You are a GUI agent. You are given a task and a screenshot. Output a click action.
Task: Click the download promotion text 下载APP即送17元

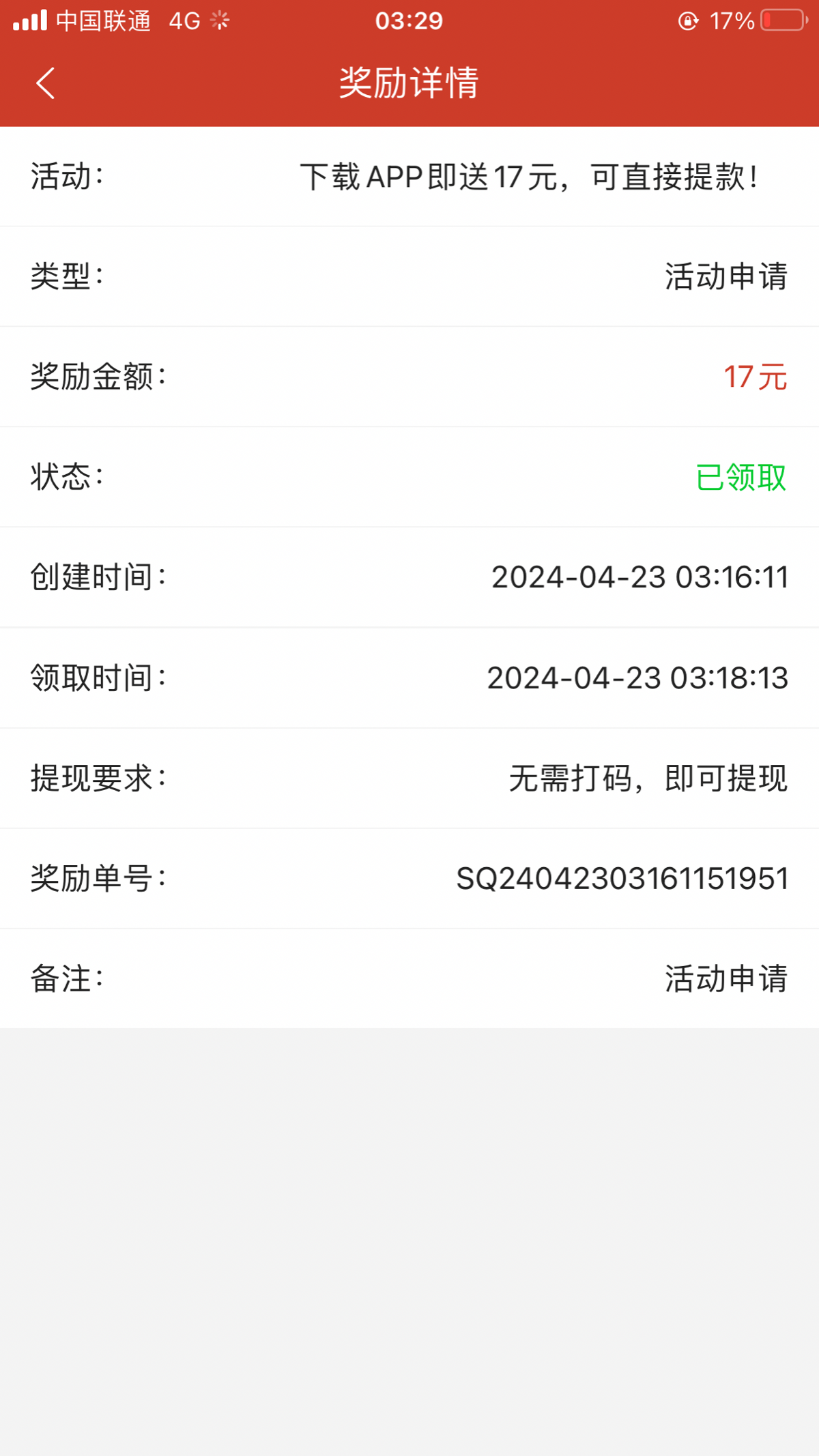click(x=532, y=176)
